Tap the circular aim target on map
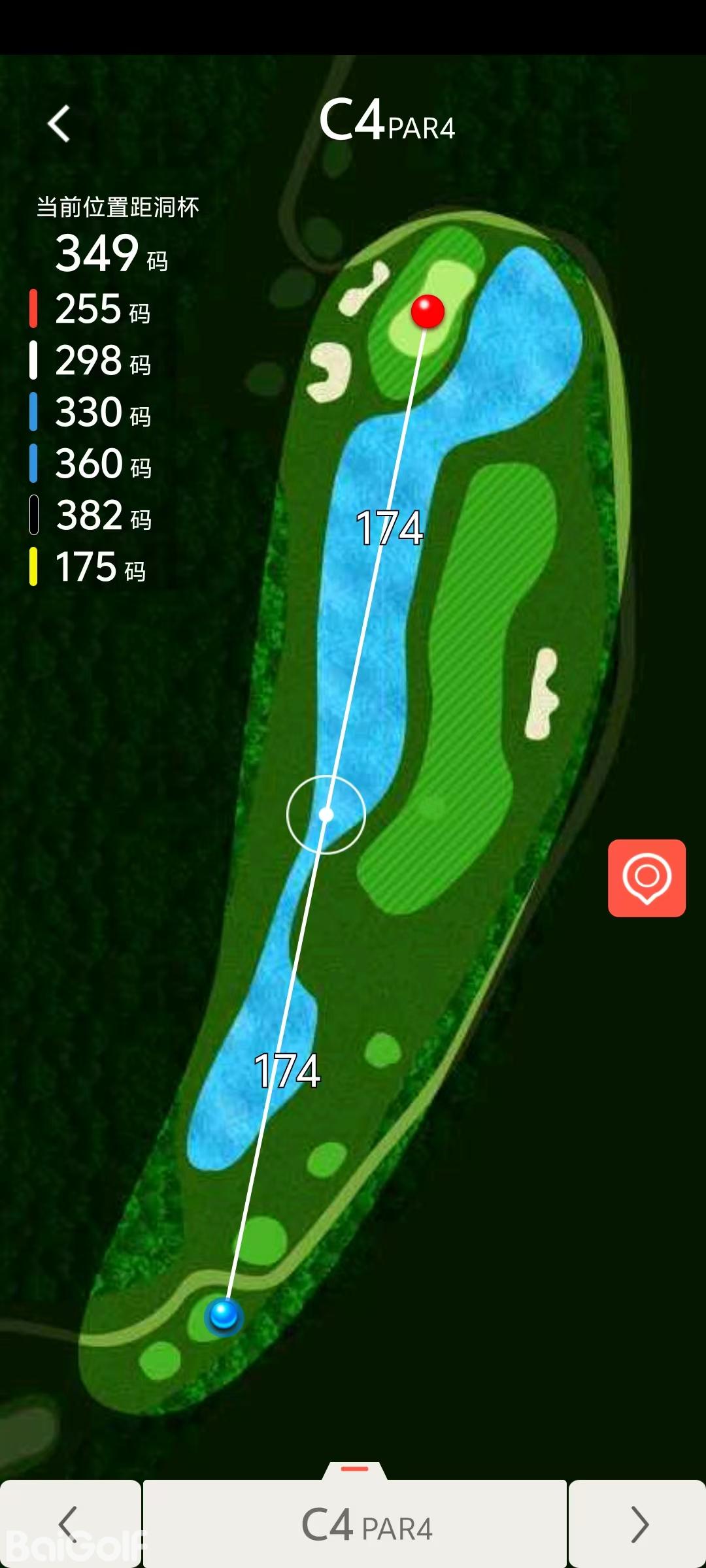 [326, 814]
